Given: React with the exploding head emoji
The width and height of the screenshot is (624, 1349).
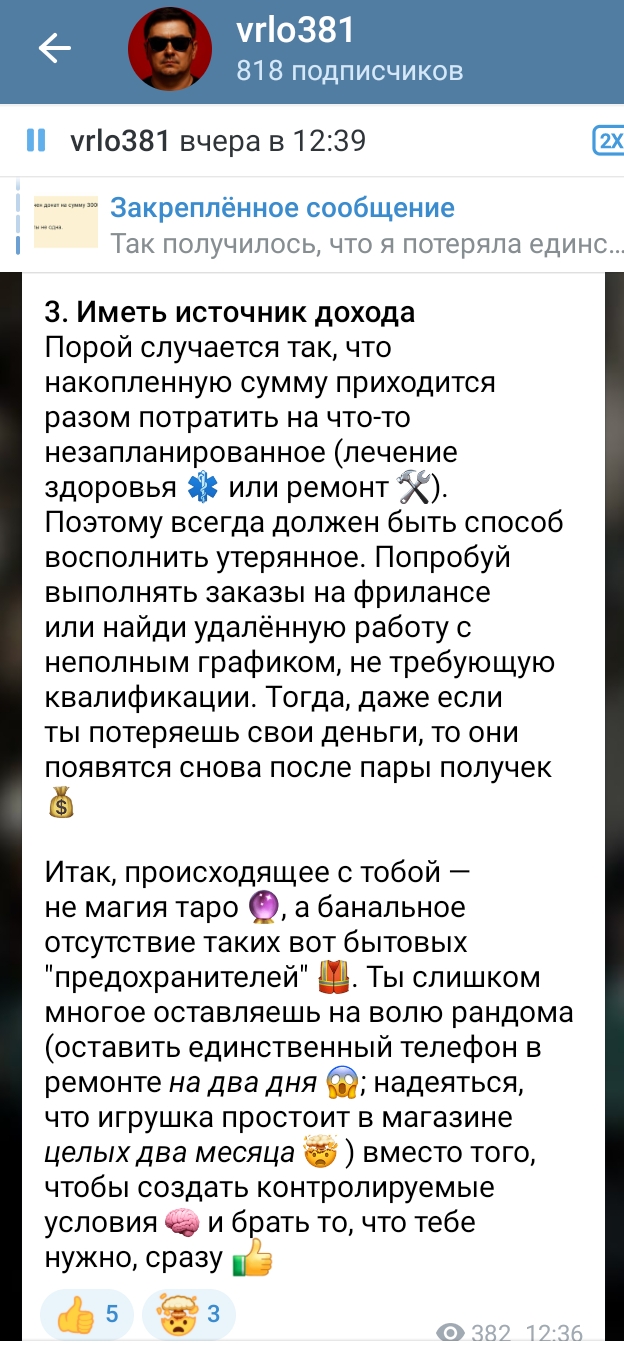Looking at the screenshot, I should pos(189,1314).
